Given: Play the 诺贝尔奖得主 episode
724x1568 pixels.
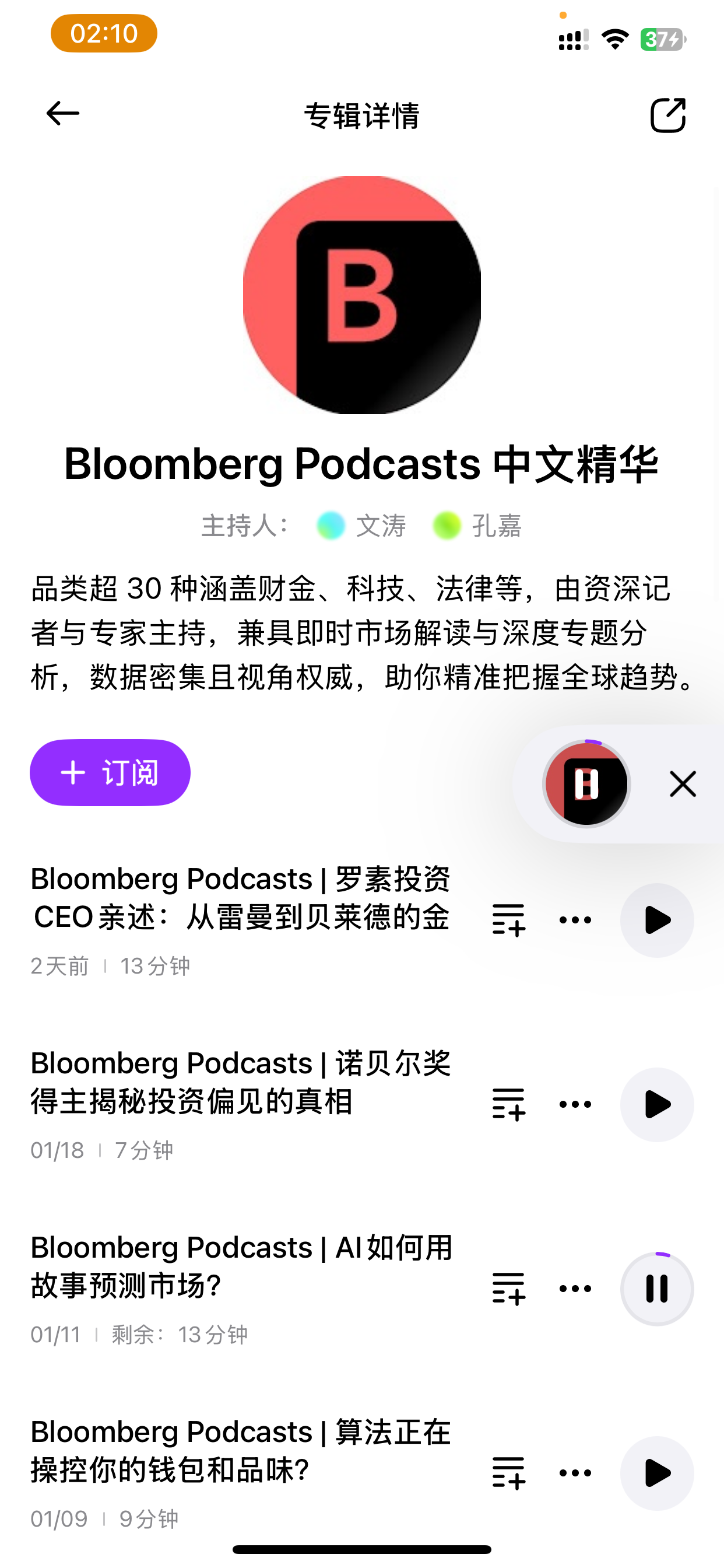Looking at the screenshot, I should (x=656, y=1104).
